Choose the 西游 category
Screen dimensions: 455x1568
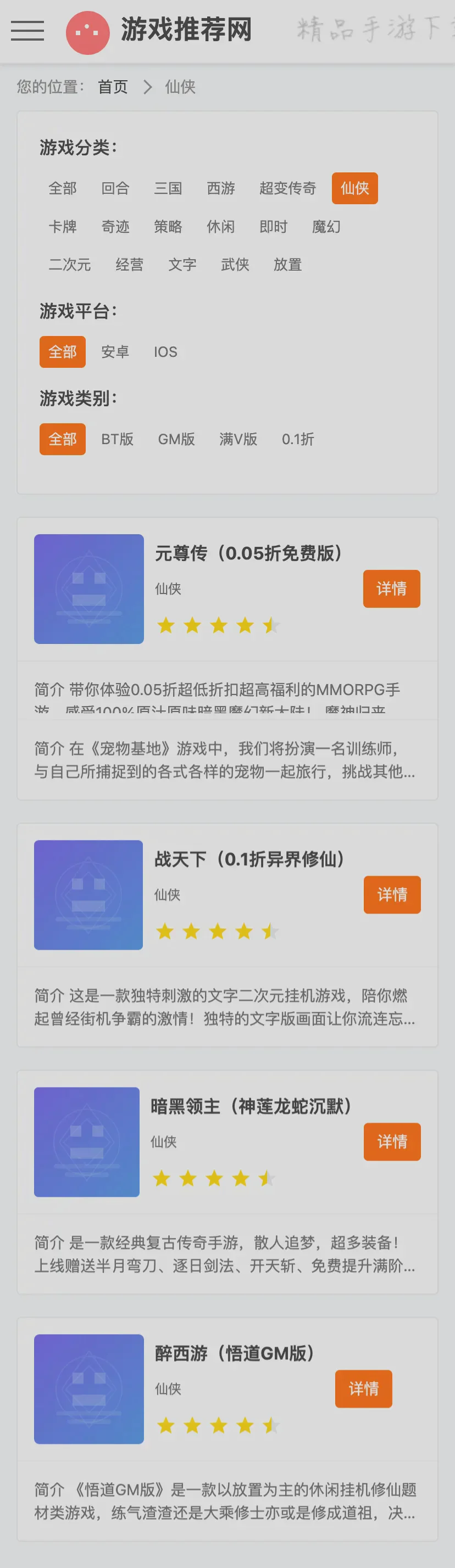tap(220, 189)
